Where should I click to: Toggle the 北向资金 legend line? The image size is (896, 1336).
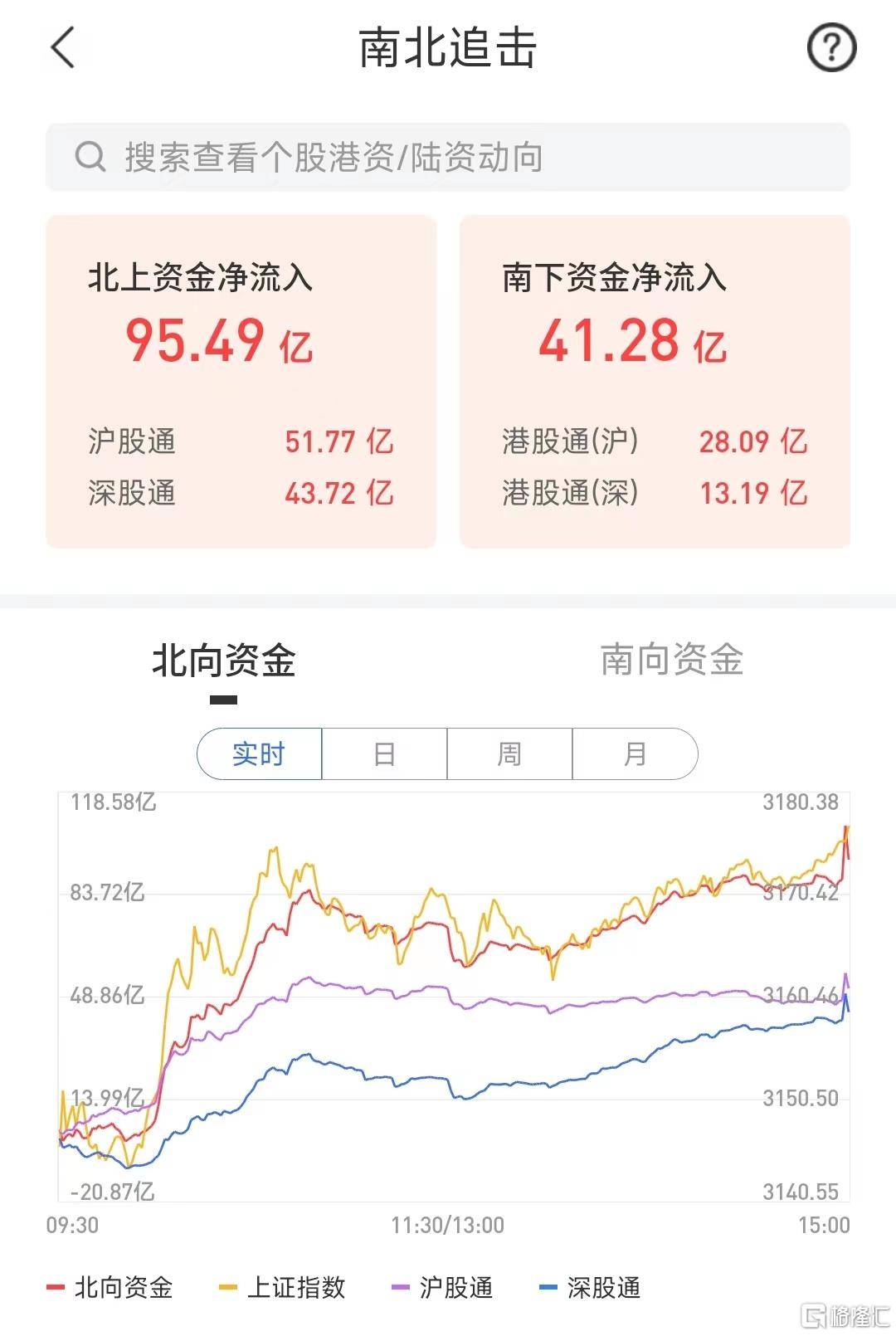tap(110, 1288)
